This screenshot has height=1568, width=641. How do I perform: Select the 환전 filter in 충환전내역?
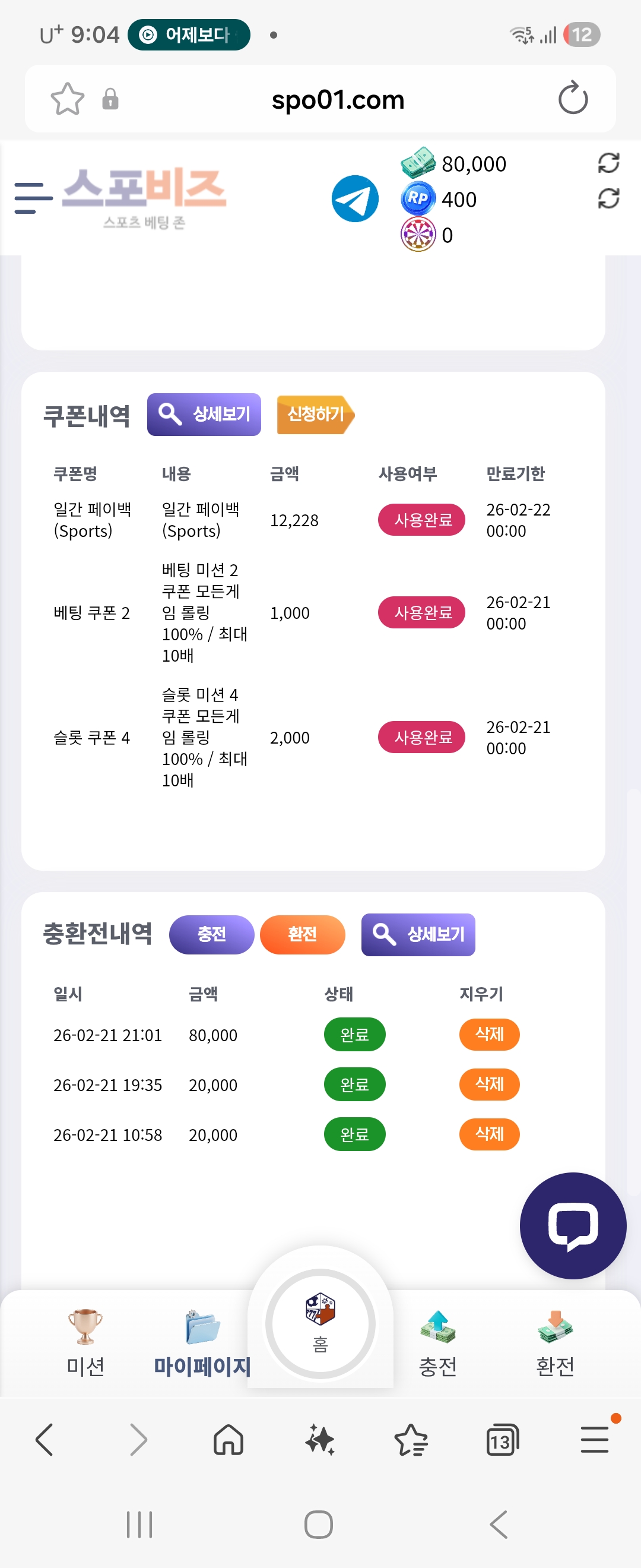(x=302, y=934)
